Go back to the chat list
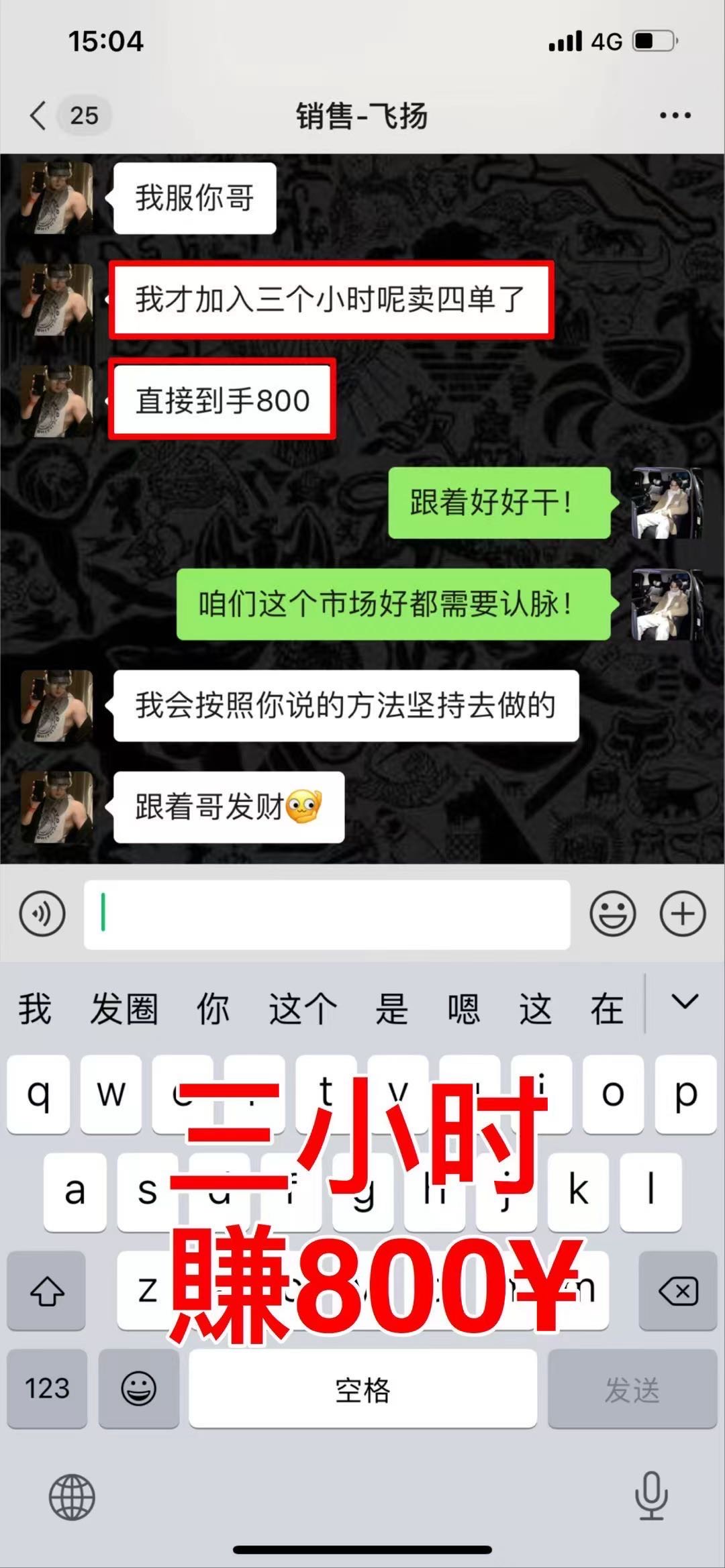Viewport: 725px width, 1568px height. pos(39,115)
